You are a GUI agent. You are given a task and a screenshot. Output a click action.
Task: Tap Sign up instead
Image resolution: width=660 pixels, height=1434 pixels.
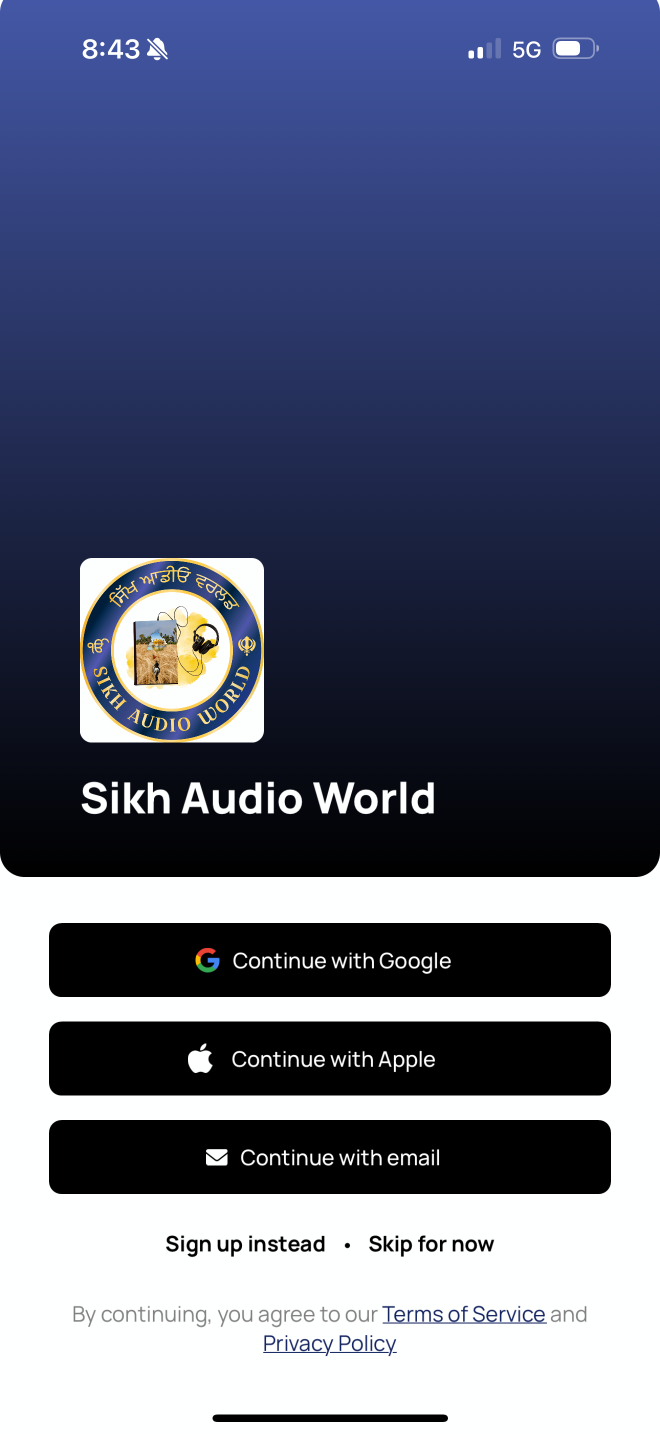click(x=245, y=1244)
